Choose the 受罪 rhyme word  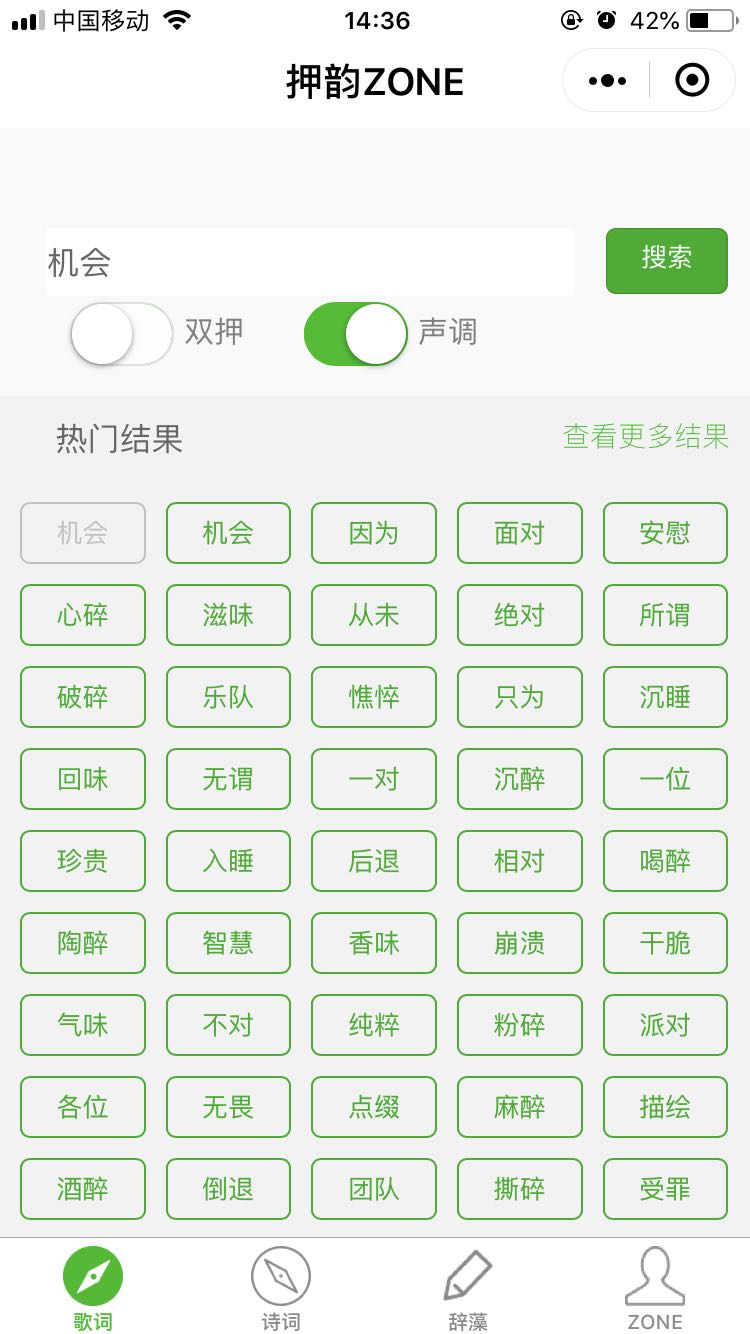pos(665,1189)
